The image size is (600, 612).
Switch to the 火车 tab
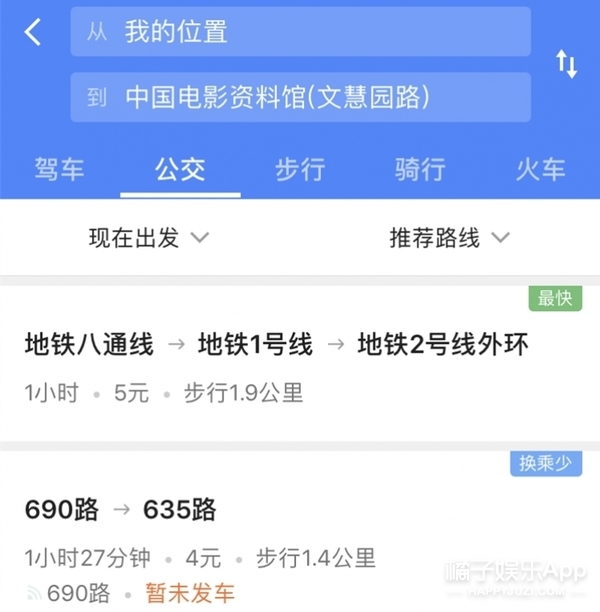[x=540, y=169]
